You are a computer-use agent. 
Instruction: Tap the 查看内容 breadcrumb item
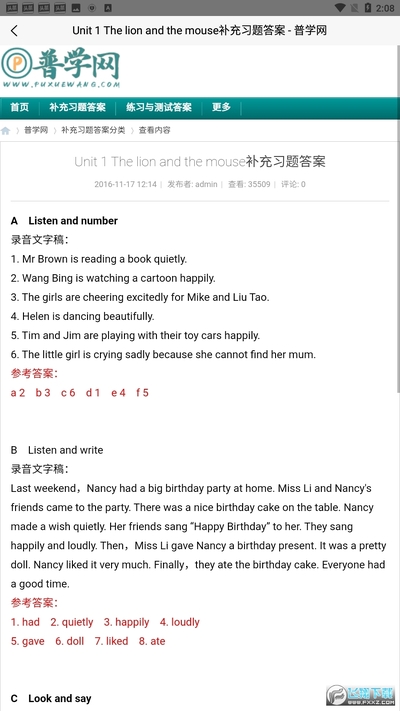coord(154,131)
